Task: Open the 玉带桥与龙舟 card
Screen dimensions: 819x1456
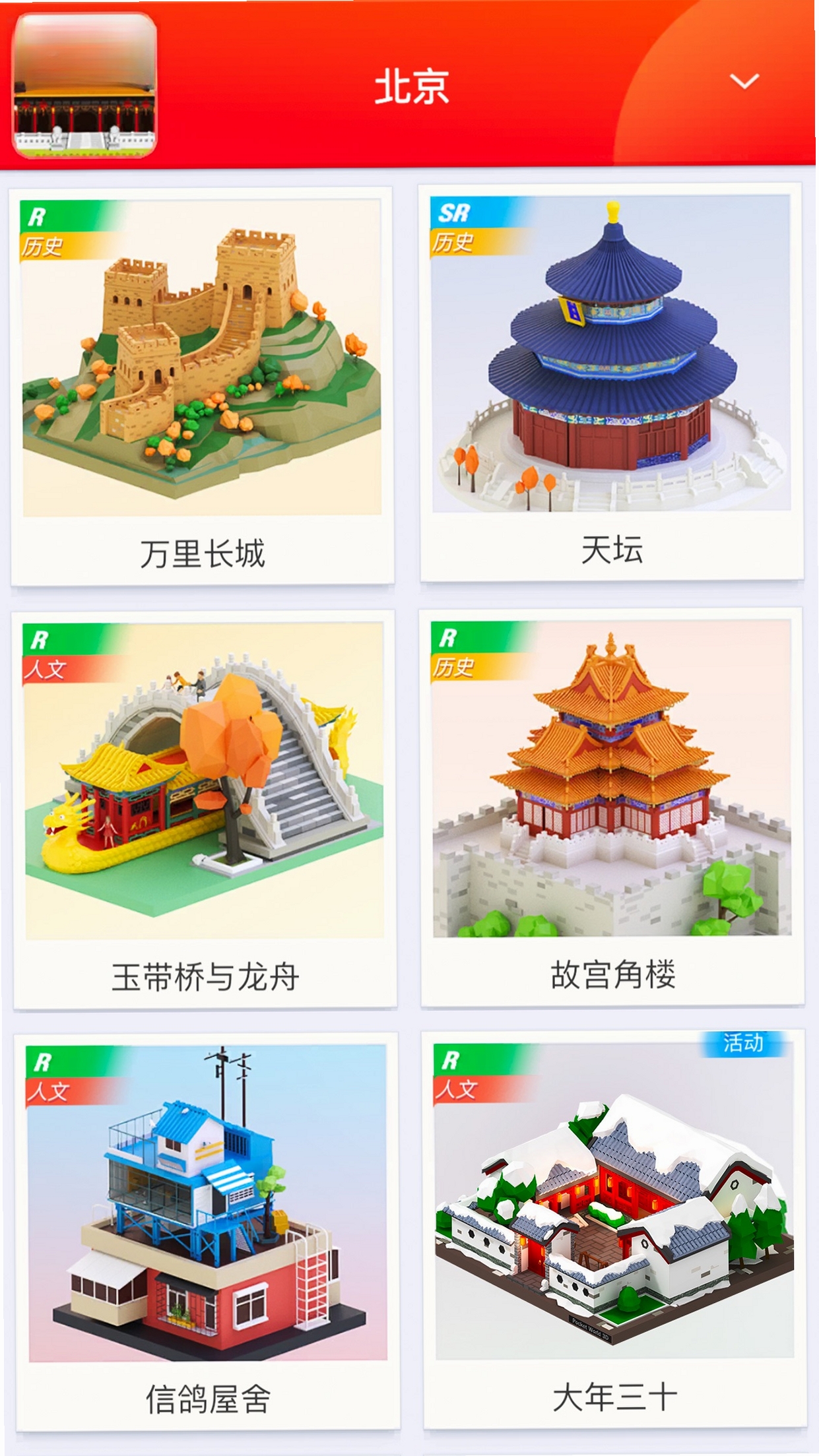Action: [205, 809]
